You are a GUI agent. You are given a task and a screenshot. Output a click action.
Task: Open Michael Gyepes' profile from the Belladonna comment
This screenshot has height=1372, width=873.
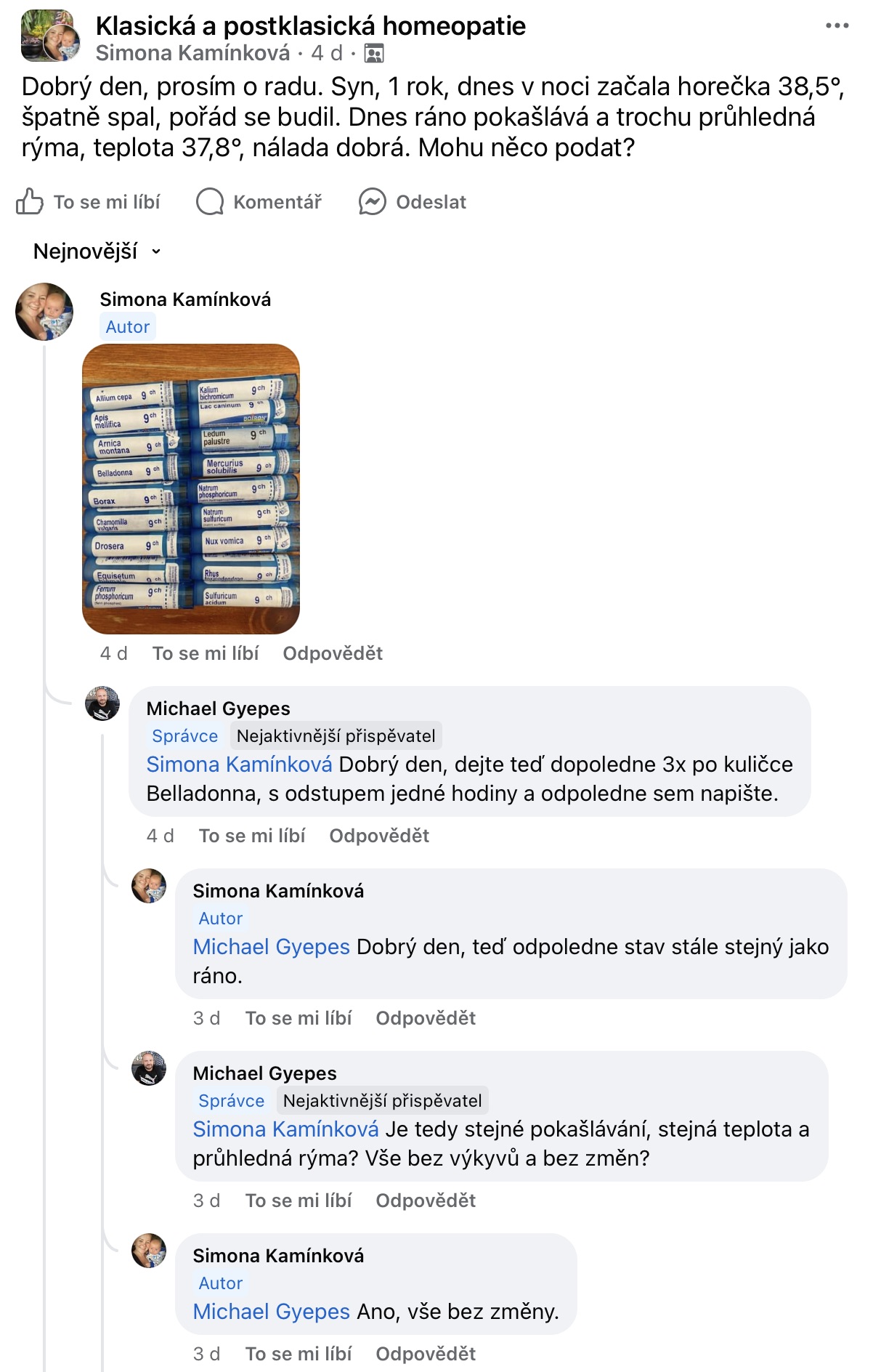tap(218, 709)
